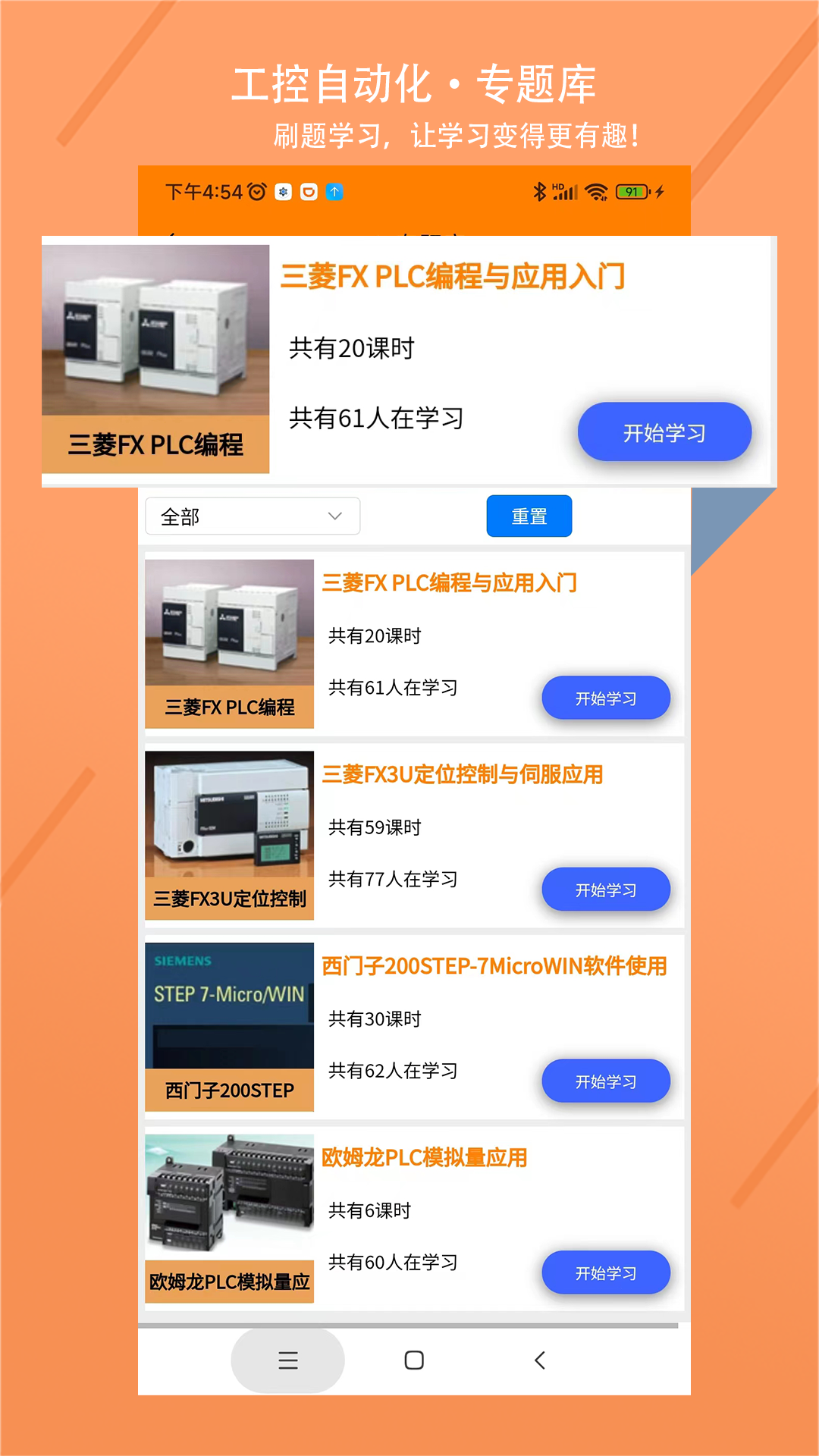Tap the back arrow in navigation bar

click(539, 1360)
